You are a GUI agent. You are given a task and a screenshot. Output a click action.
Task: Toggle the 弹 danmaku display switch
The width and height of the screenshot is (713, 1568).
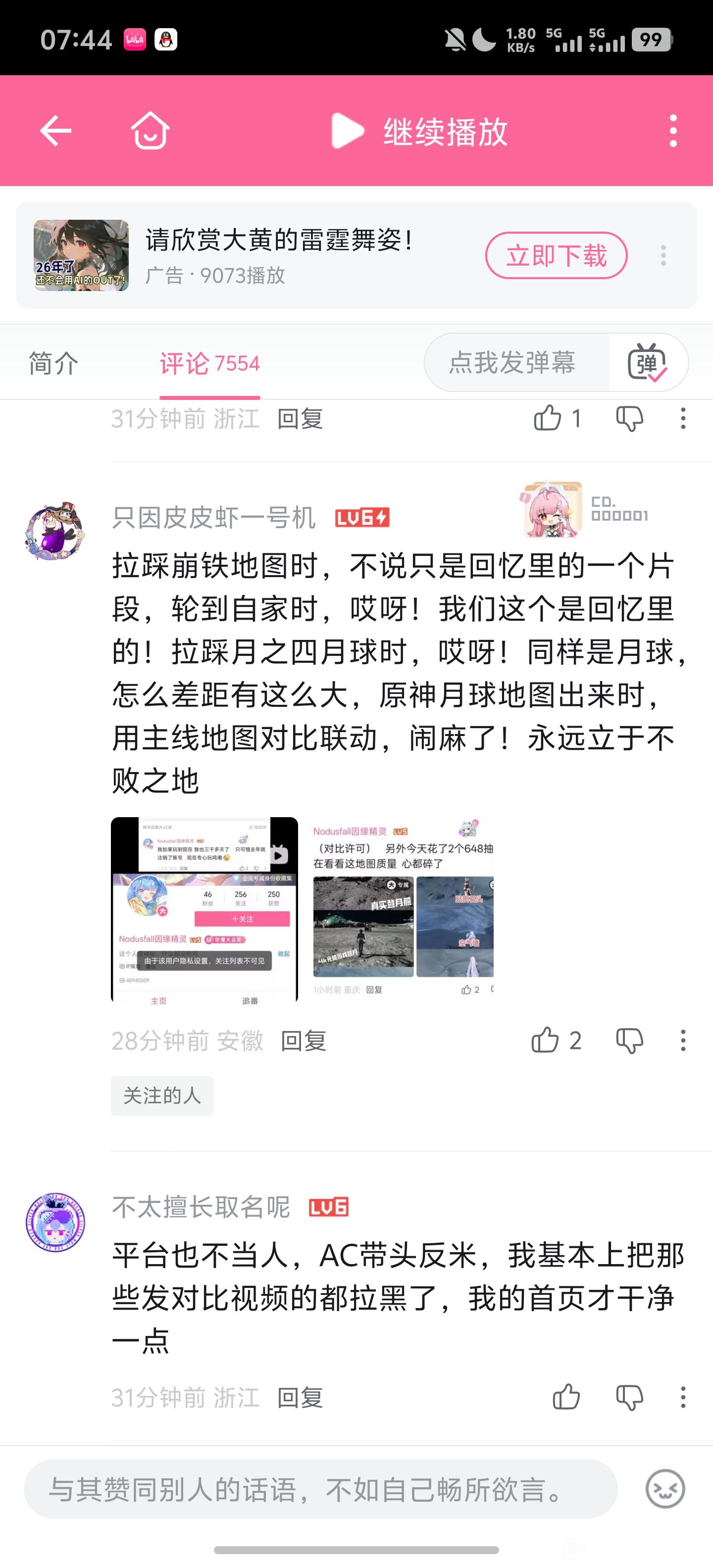click(647, 363)
